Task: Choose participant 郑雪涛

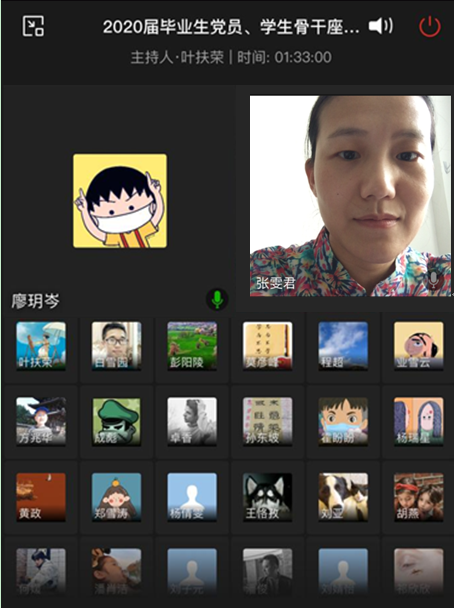Action: point(116,497)
